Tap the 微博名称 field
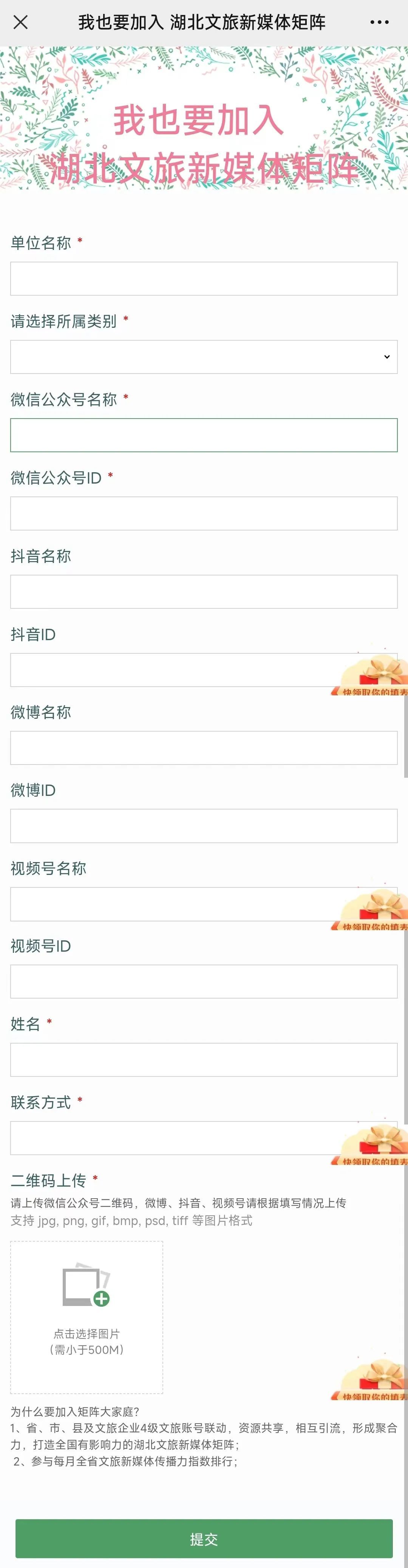The image size is (408, 1568). pos(204,748)
